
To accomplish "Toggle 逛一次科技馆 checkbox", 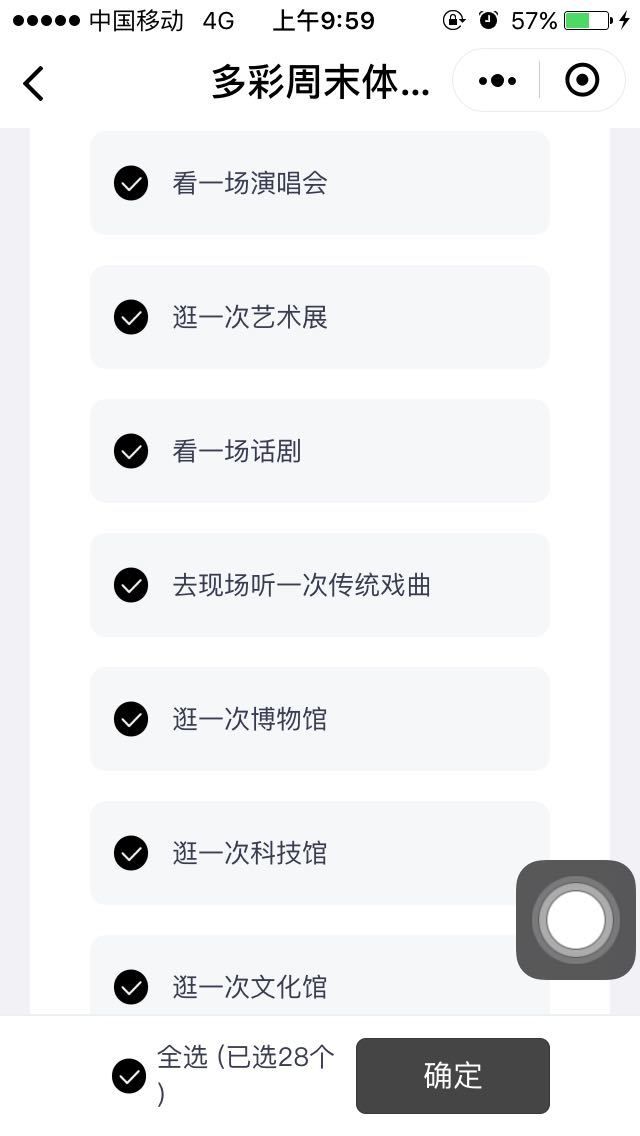I will pyautogui.click(x=131, y=853).
